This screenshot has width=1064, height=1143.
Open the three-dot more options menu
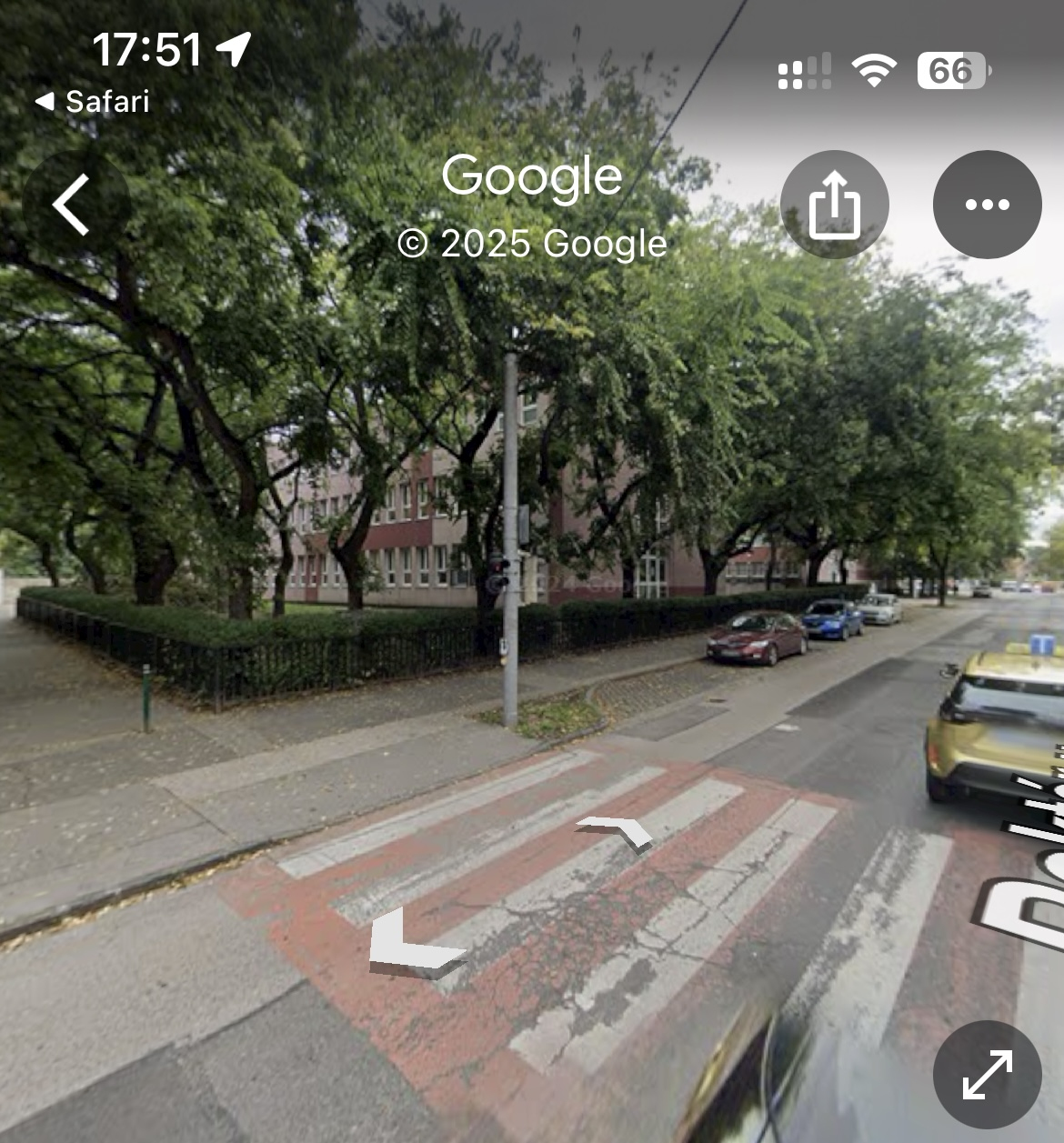click(x=987, y=205)
